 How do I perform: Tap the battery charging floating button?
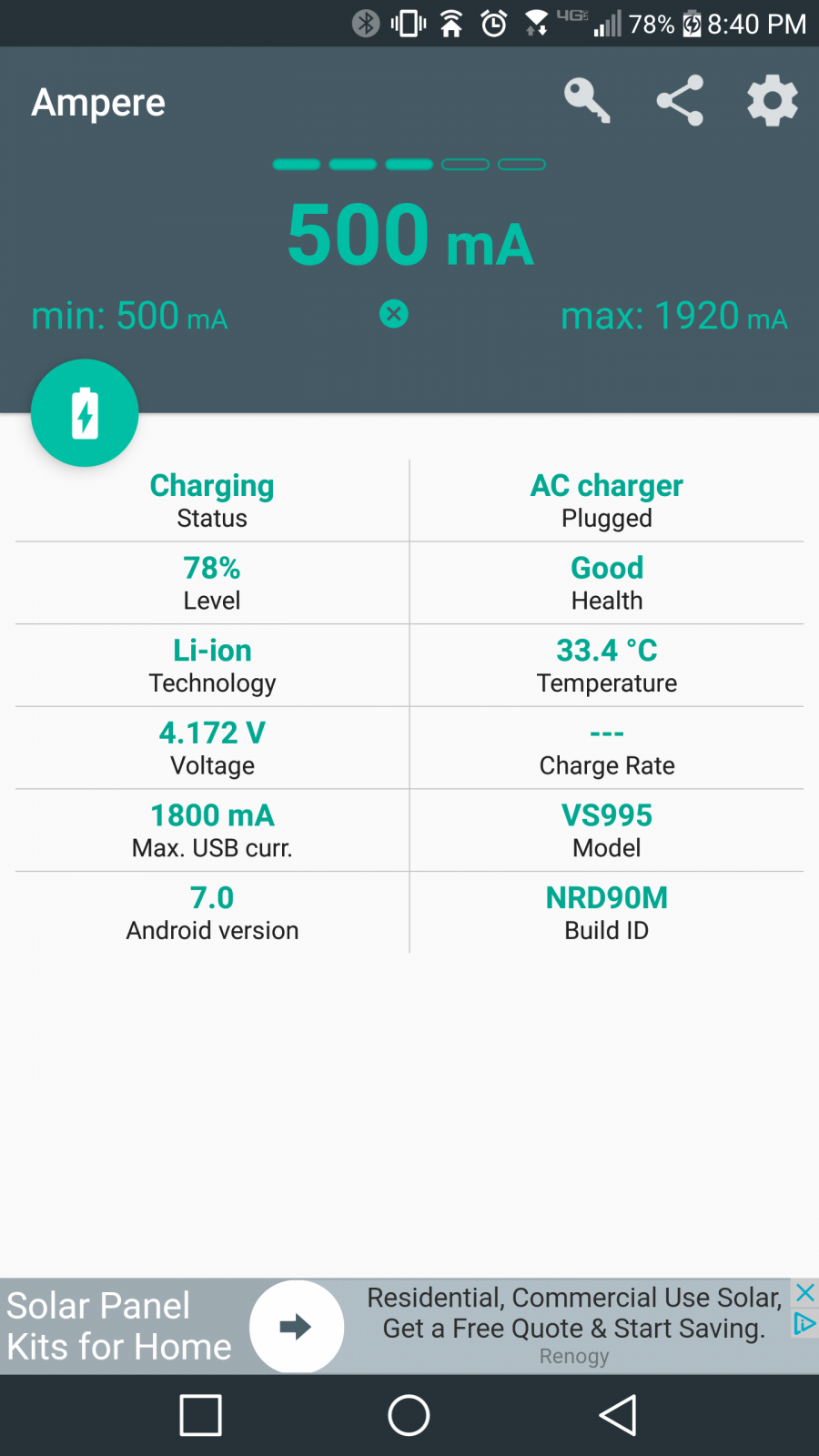[85, 413]
